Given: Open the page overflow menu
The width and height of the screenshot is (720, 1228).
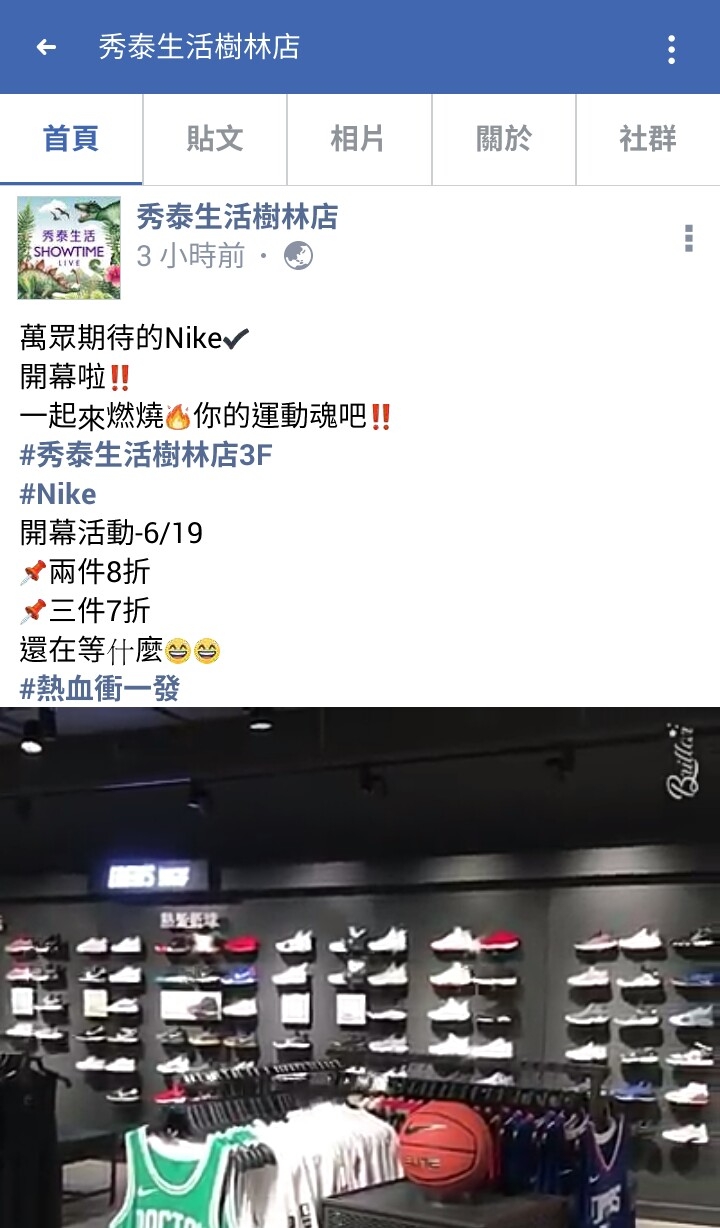Looking at the screenshot, I should (x=671, y=48).
